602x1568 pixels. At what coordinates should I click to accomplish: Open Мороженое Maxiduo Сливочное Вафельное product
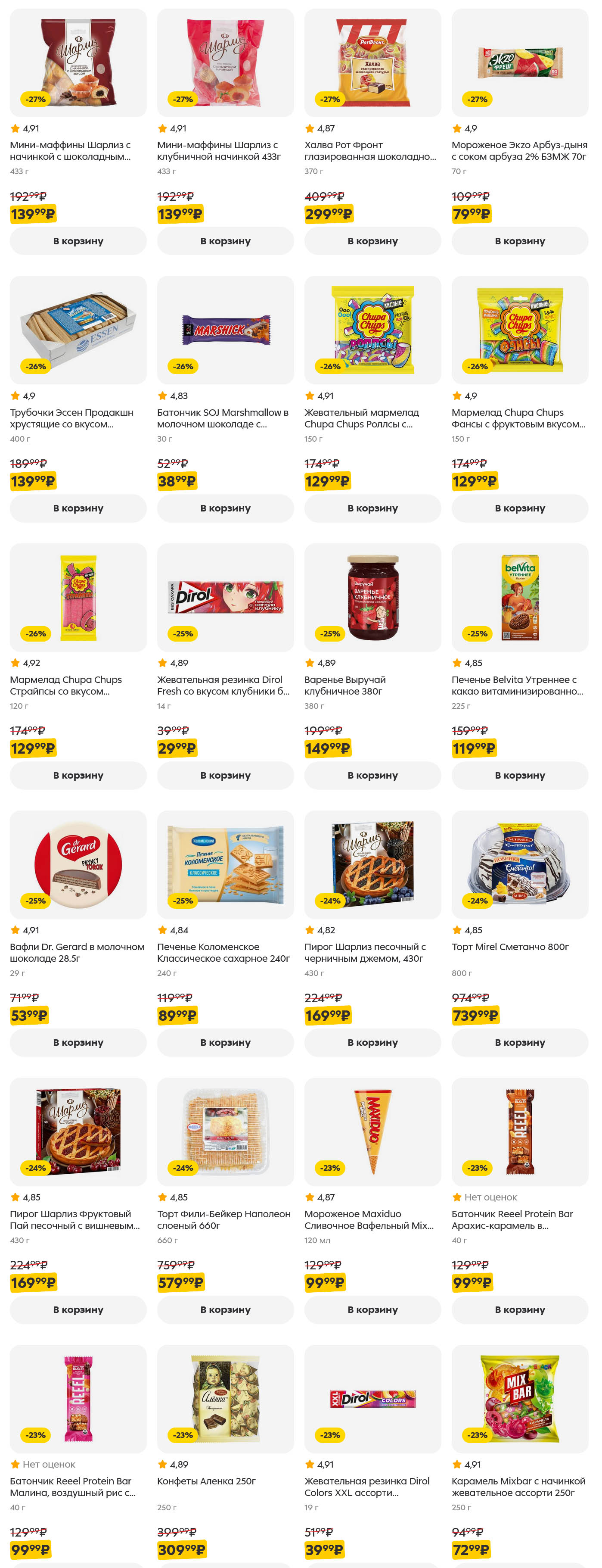[372, 1132]
